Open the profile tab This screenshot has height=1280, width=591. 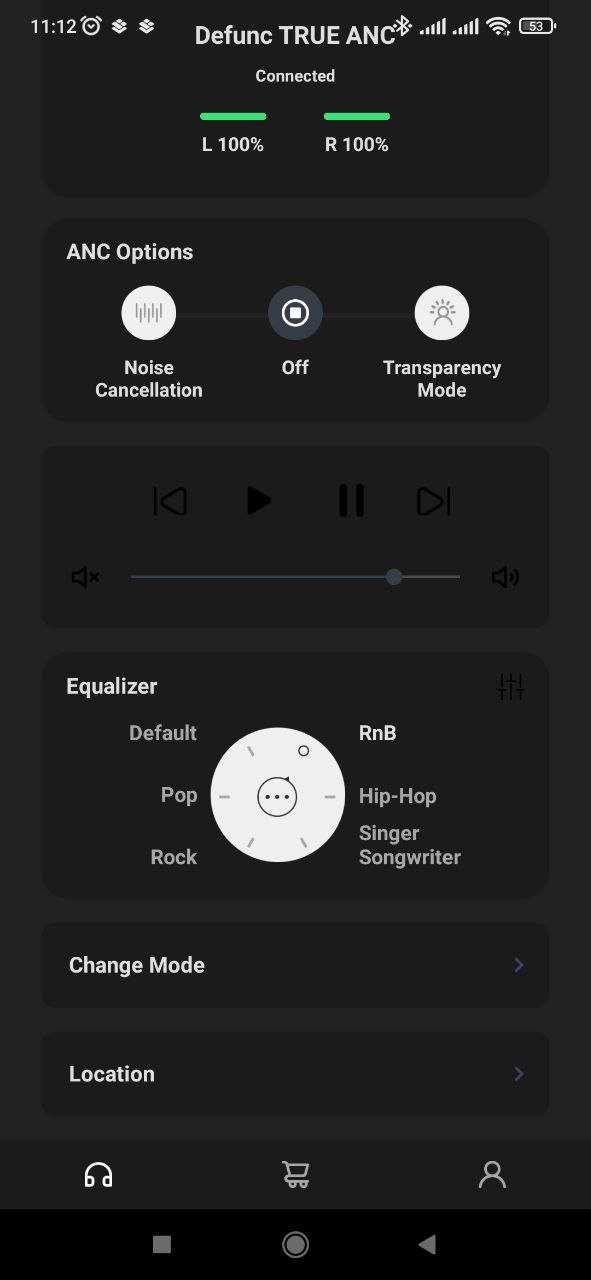pyautogui.click(x=492, y=1174)
